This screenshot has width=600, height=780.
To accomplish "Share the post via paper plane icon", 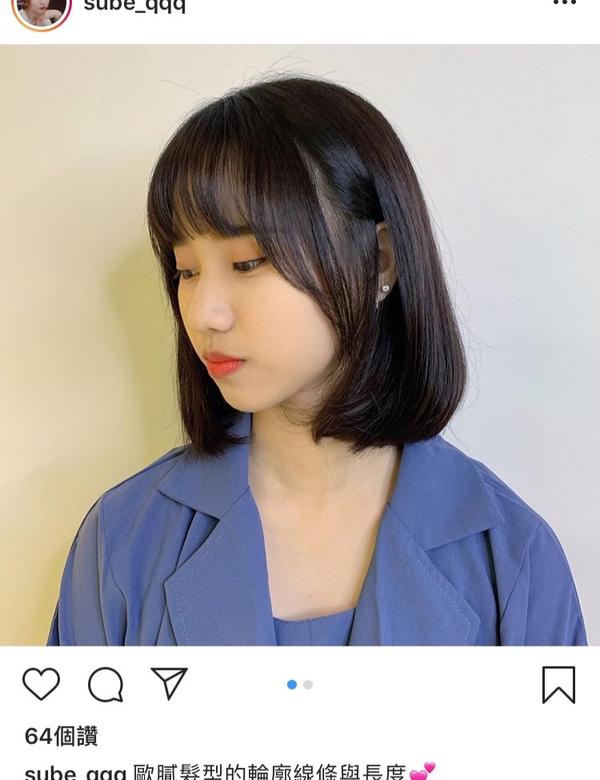I will (x=169, y=683).
